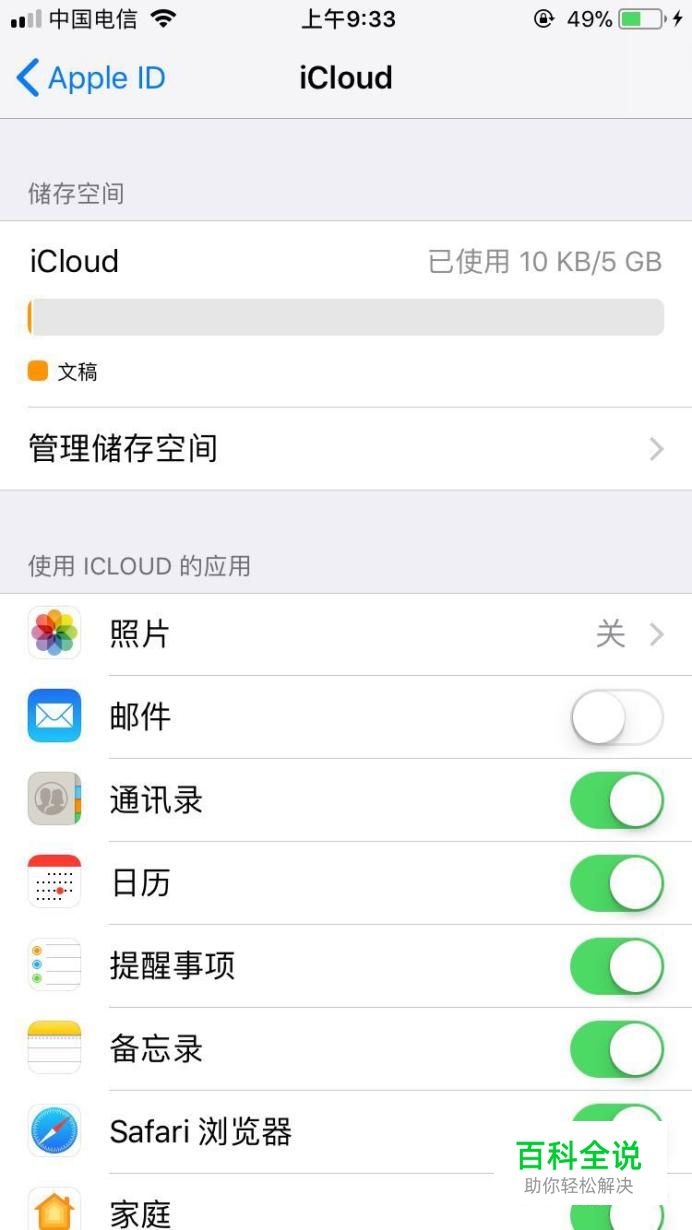Go back to Apple ID
The width and height of the screenshot is (692, 1230).
point(90,78)
